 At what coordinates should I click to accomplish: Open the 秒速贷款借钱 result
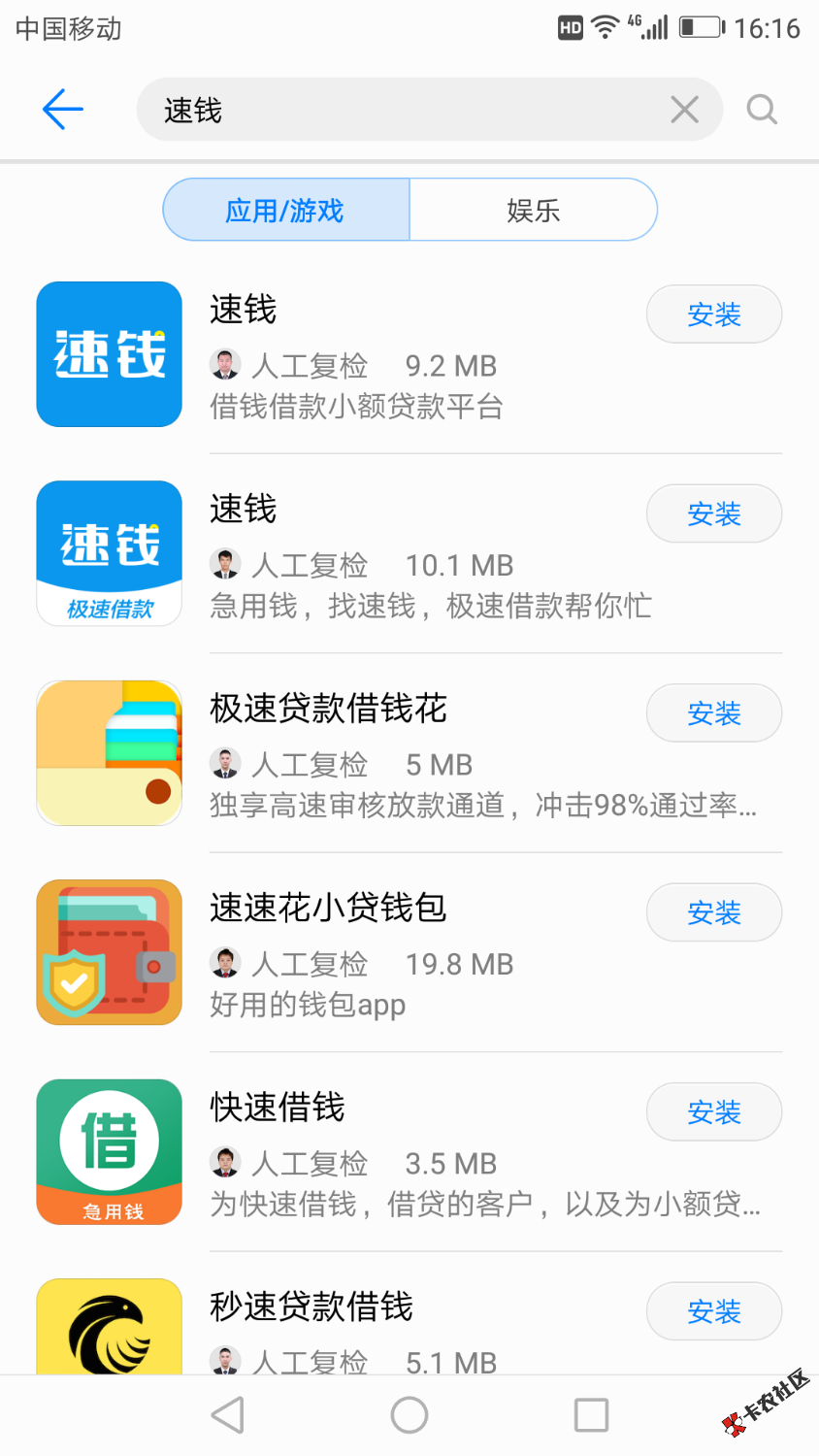[x=311, y=1307]
